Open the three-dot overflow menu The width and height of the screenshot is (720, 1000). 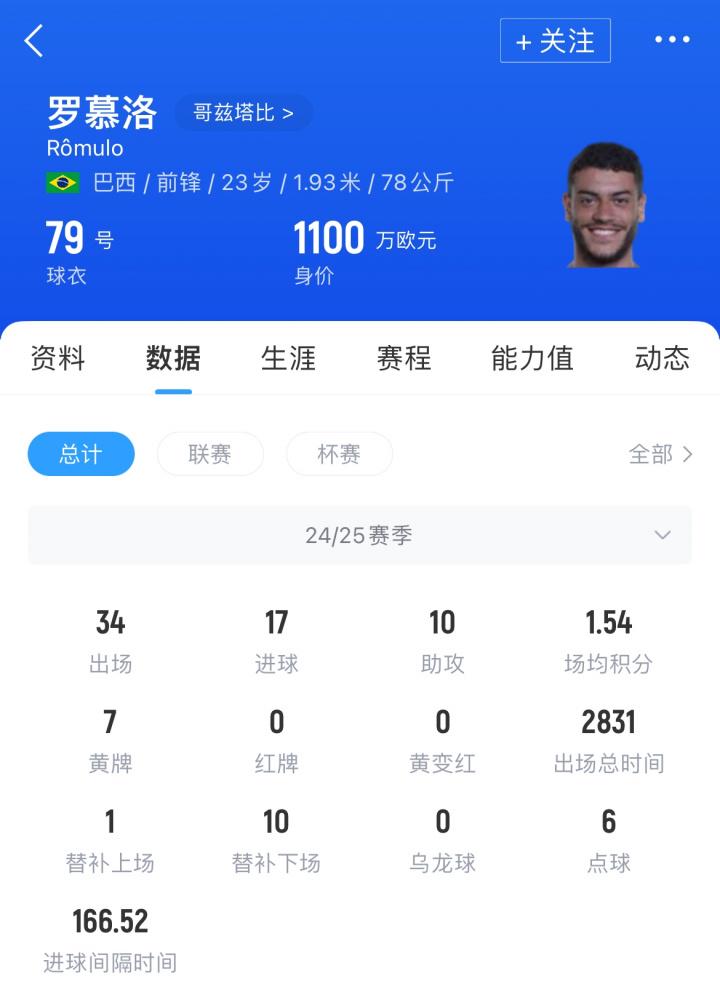click(672, 40)
